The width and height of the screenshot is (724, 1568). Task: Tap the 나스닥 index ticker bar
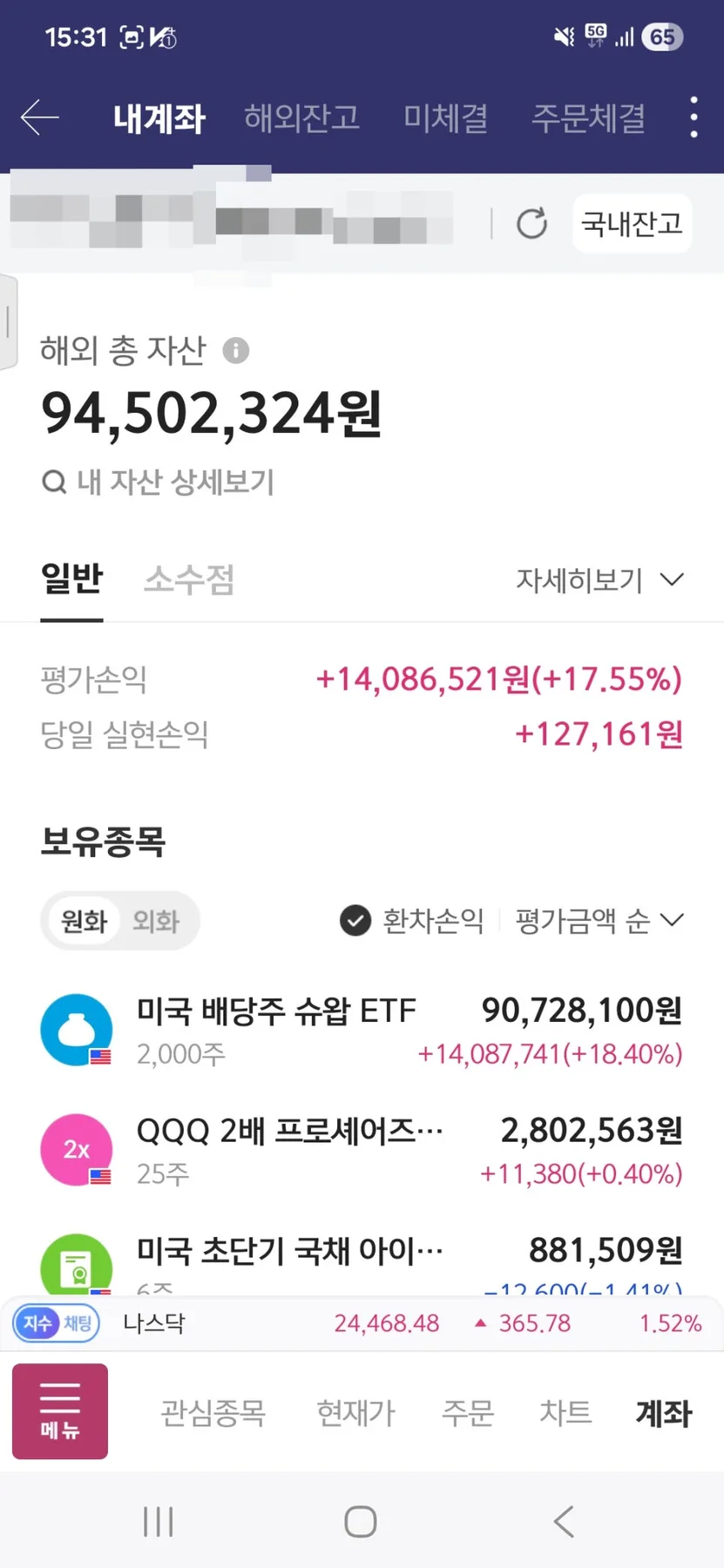362,1323
